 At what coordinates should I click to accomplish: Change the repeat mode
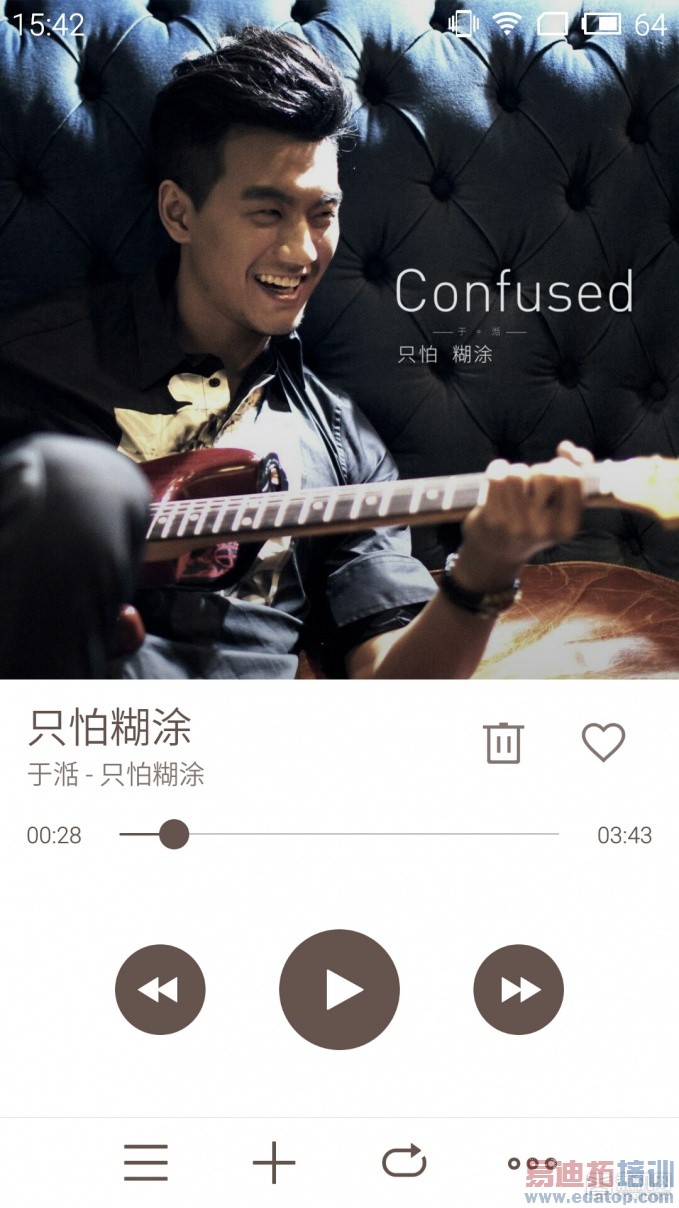pos(404,1162)
